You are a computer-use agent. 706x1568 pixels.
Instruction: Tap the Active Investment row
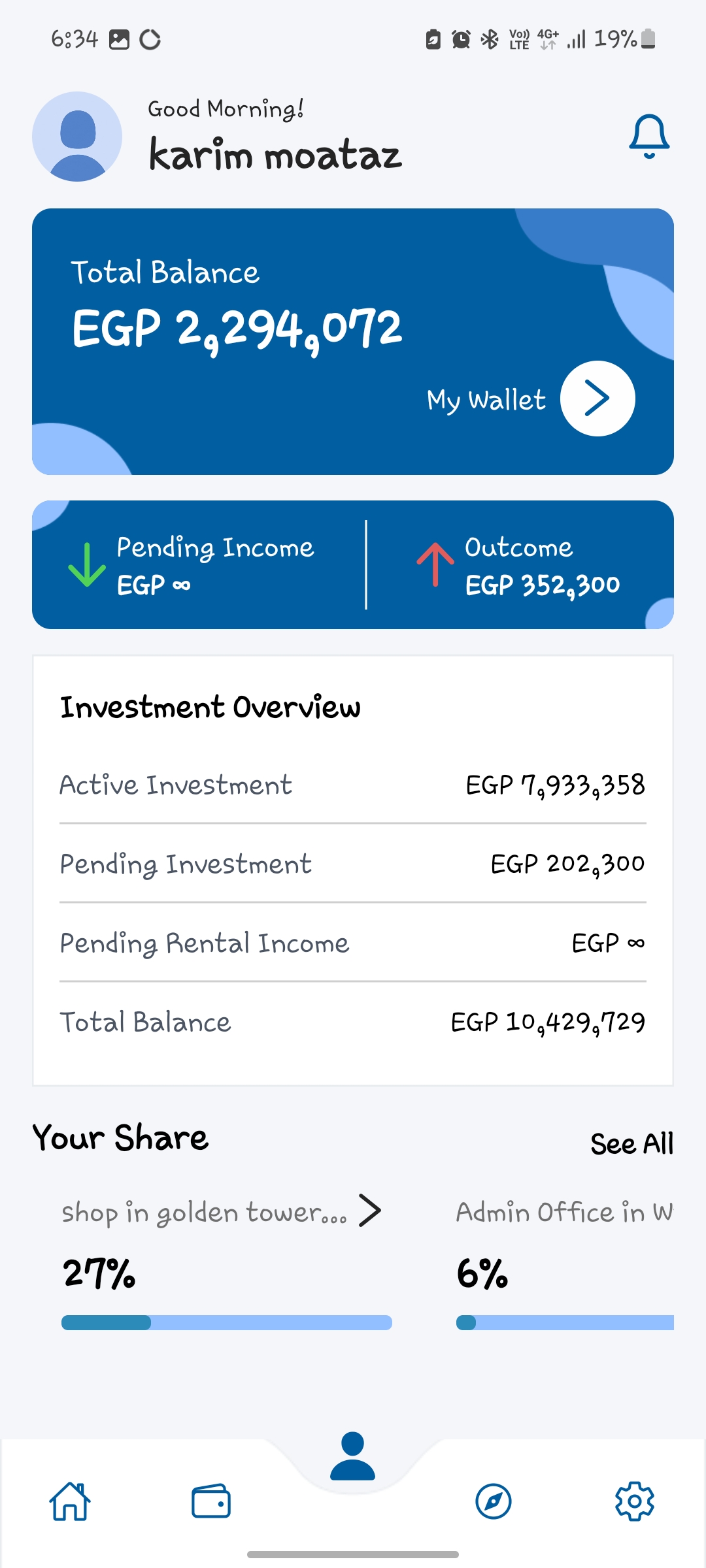click(x=353, y=784)
